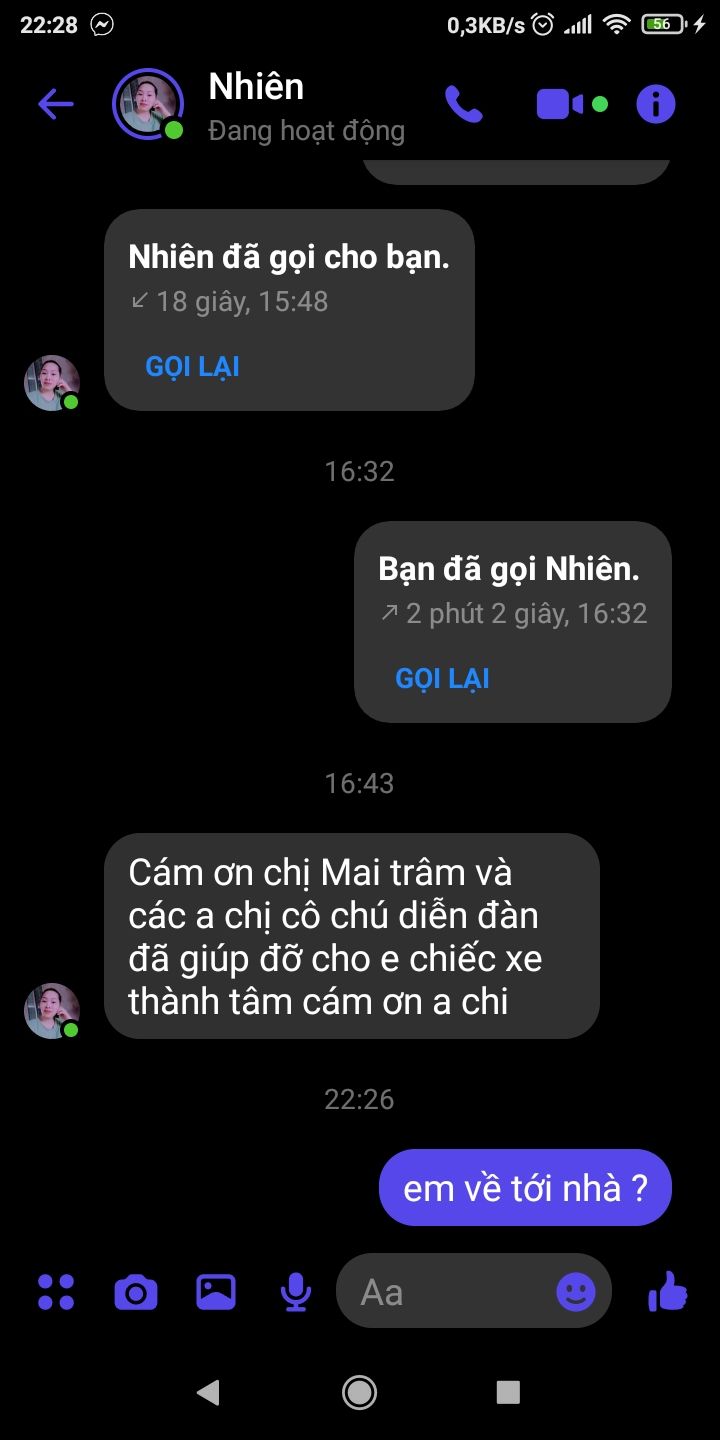Go back to the chat list
The height and width of the screenshot is (1440, 720).
(56, 104)
